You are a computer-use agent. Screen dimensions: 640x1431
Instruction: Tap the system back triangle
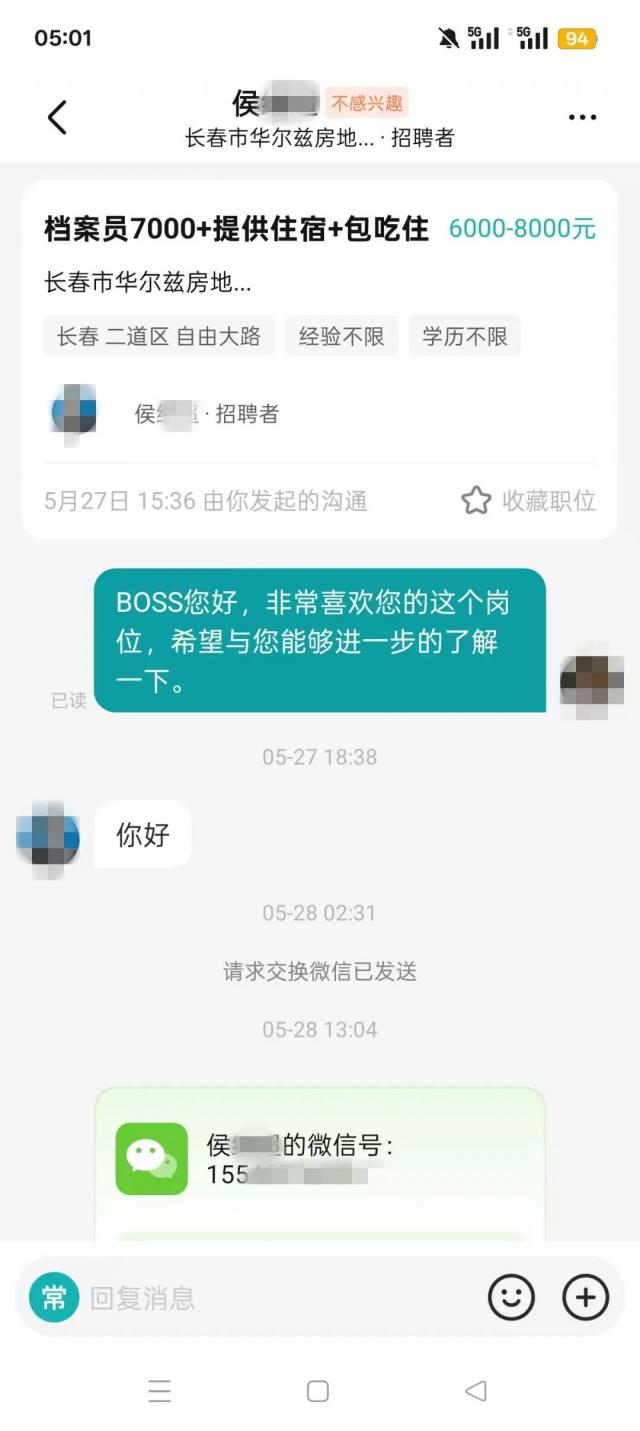coord(476,1391)
